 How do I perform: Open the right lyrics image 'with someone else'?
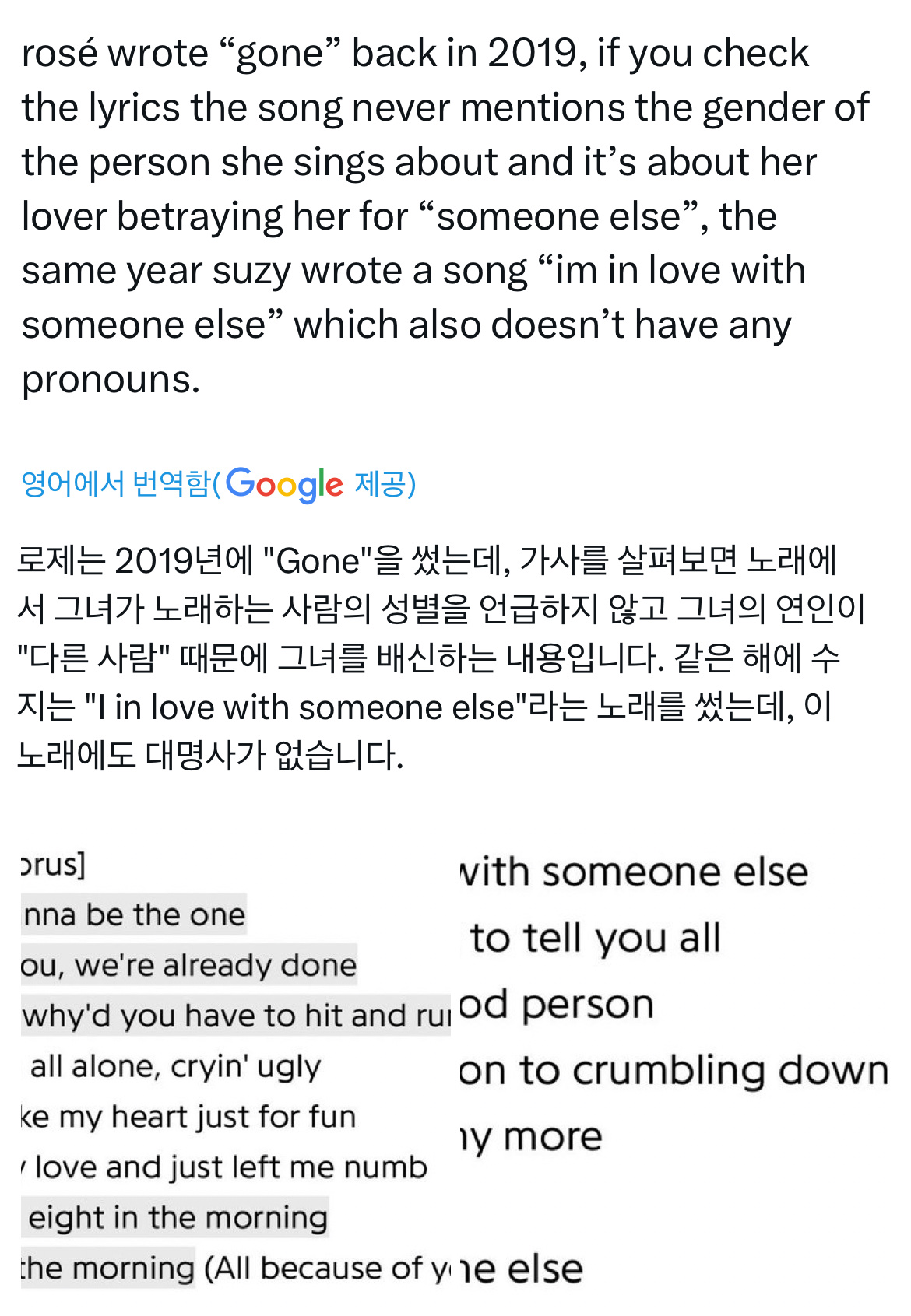(x=674, y=1066)
